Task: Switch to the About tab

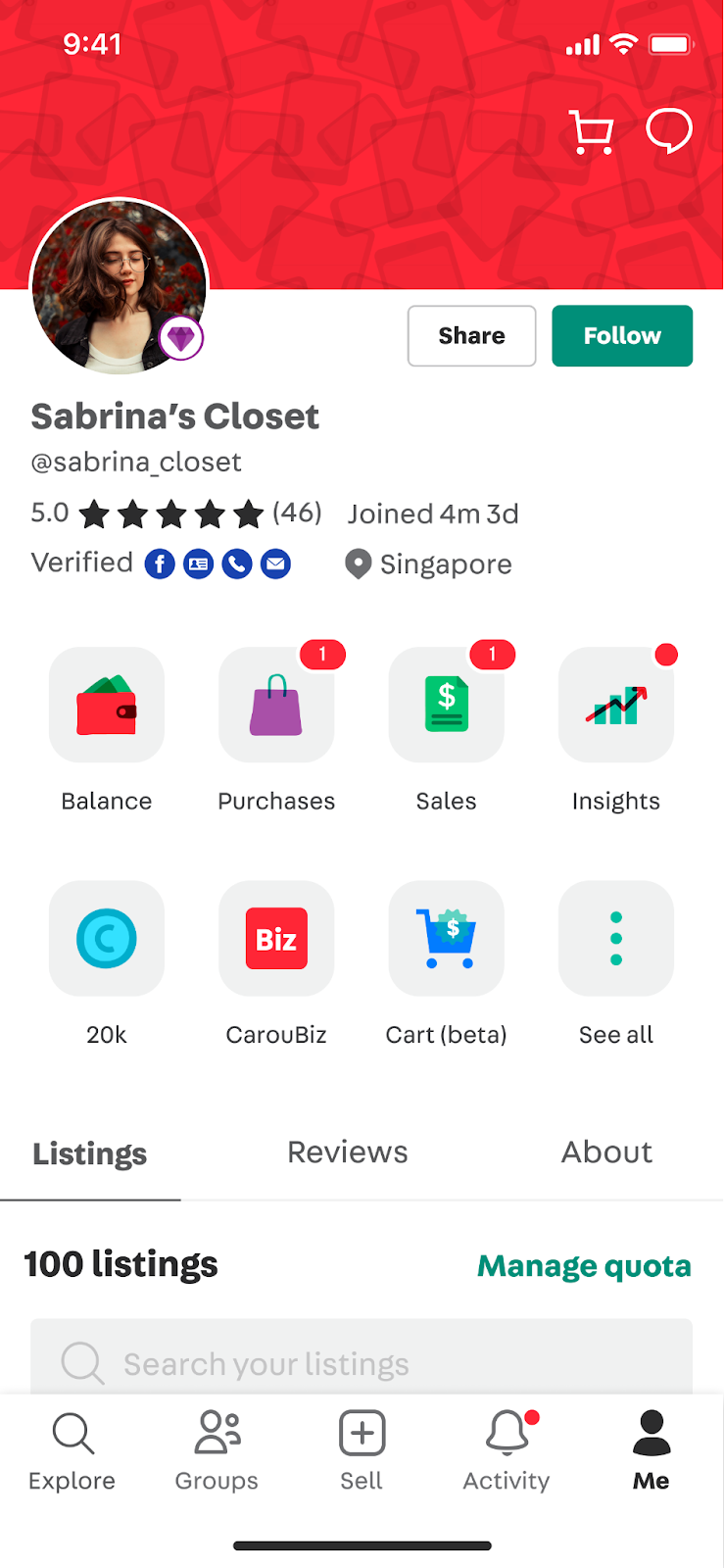Action: coord(606,1152)
